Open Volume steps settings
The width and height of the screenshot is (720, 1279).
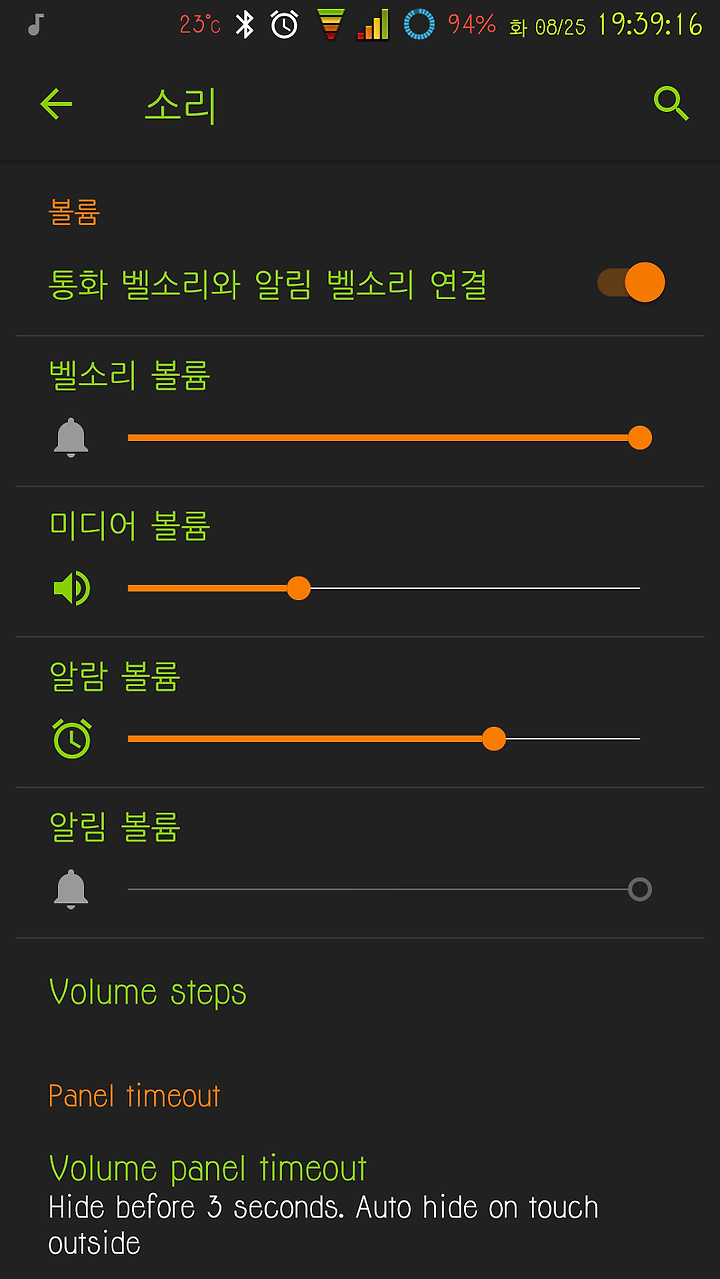click(360, 992)
